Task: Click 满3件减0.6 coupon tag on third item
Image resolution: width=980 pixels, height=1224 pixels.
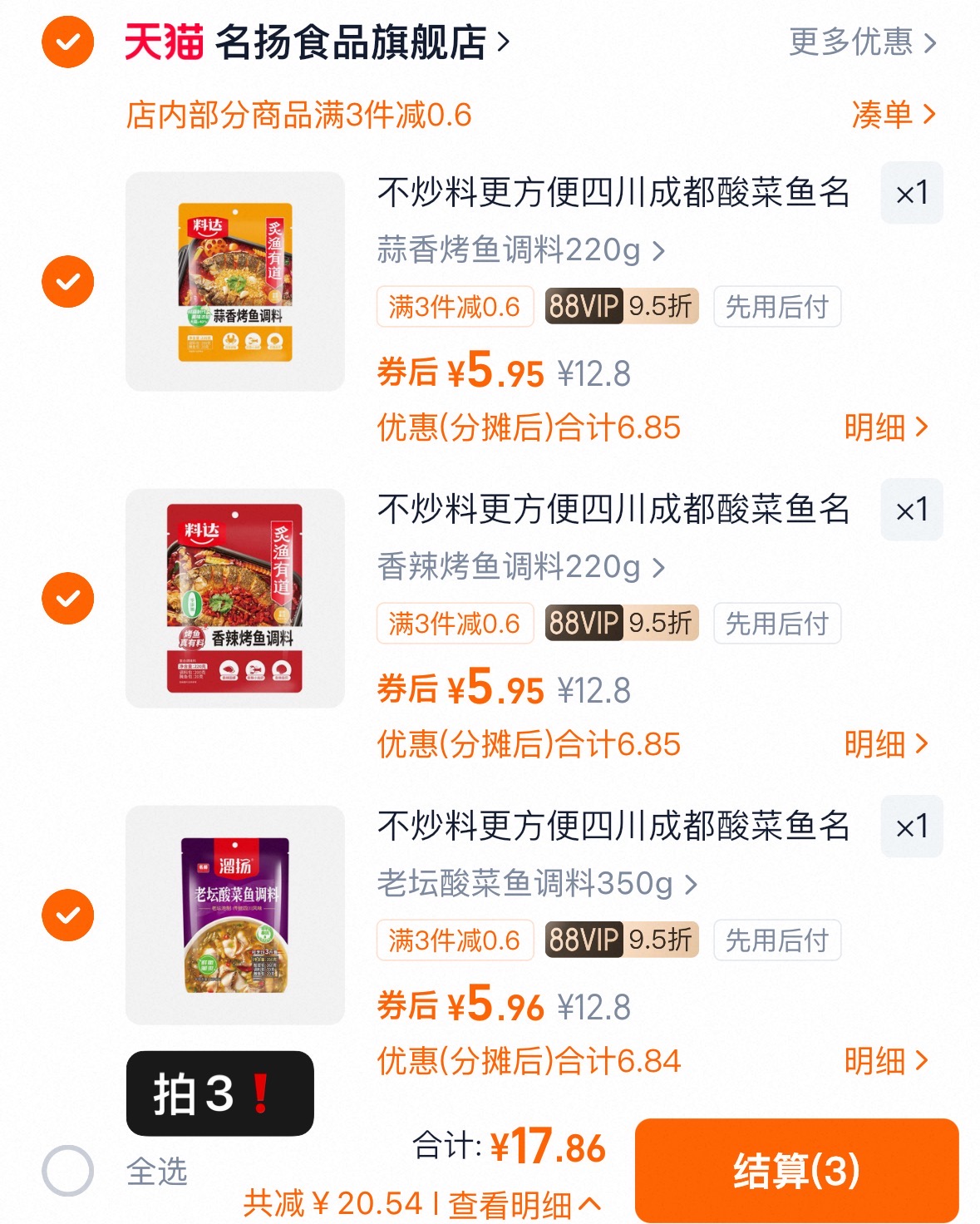Action: [455, 940]
